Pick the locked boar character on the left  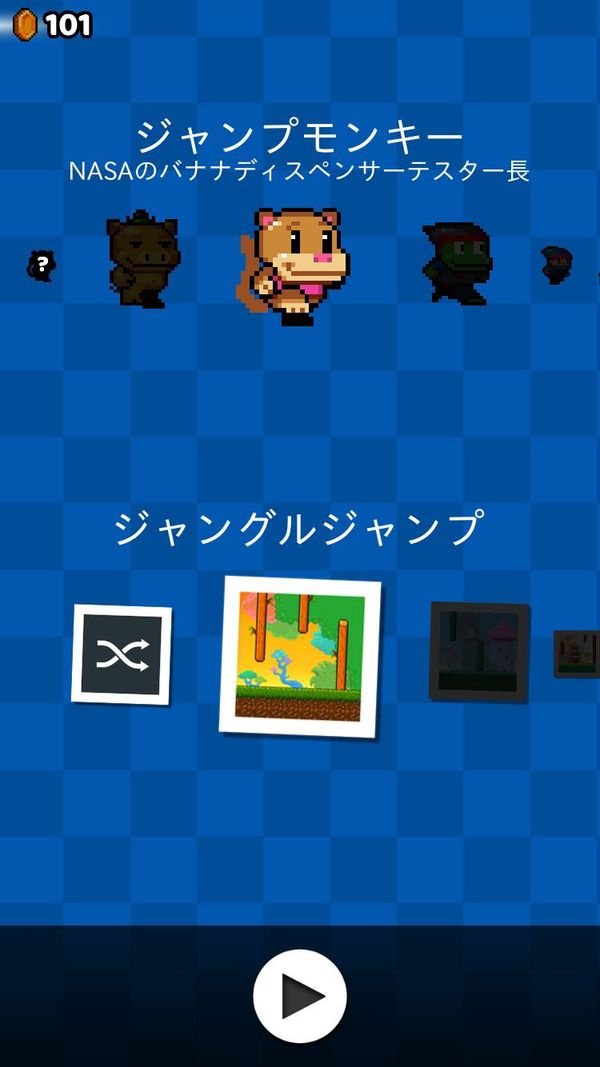click(143, 259)
